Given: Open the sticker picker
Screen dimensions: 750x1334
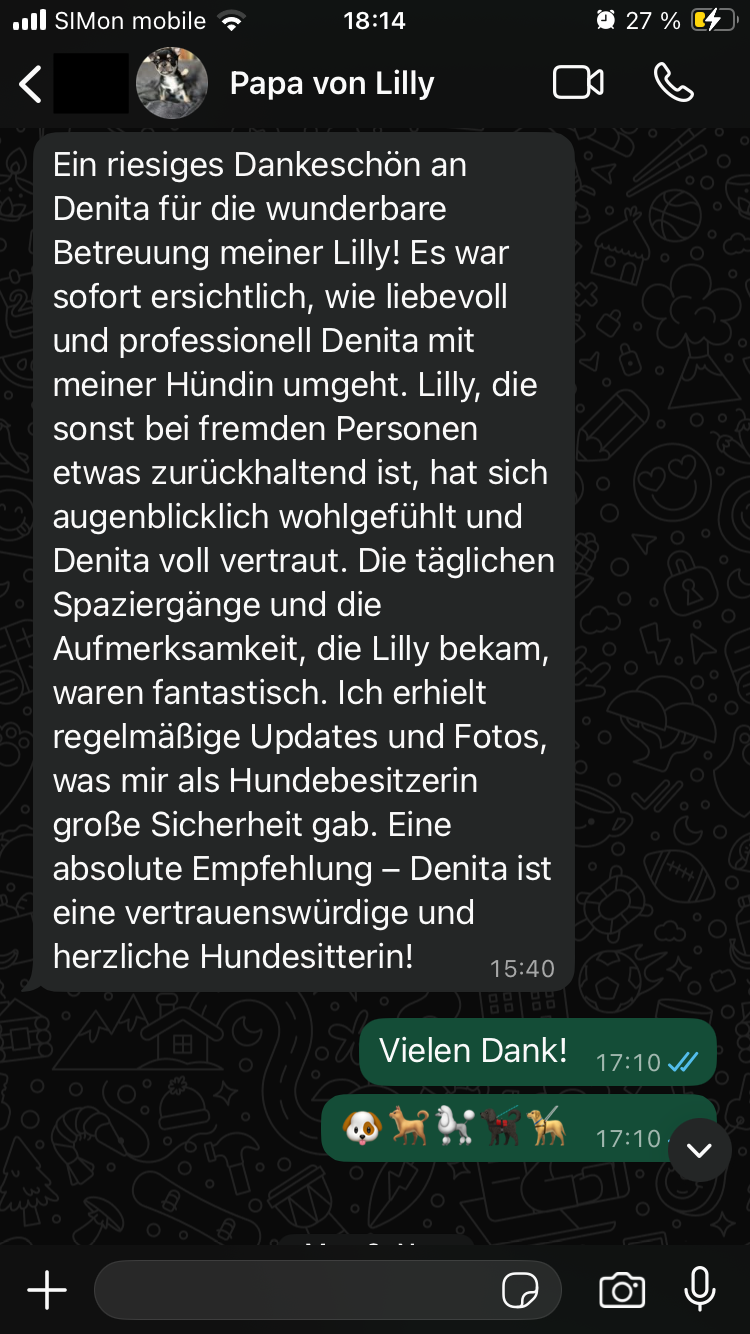Looking at the screenshot, I should click(x=520, y=1291).
